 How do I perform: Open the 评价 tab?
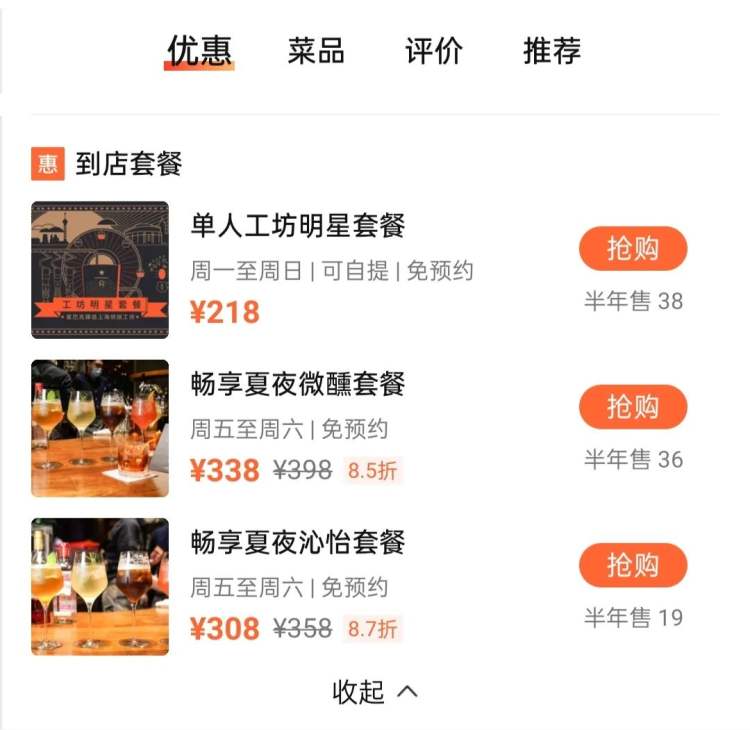point(434,51)
